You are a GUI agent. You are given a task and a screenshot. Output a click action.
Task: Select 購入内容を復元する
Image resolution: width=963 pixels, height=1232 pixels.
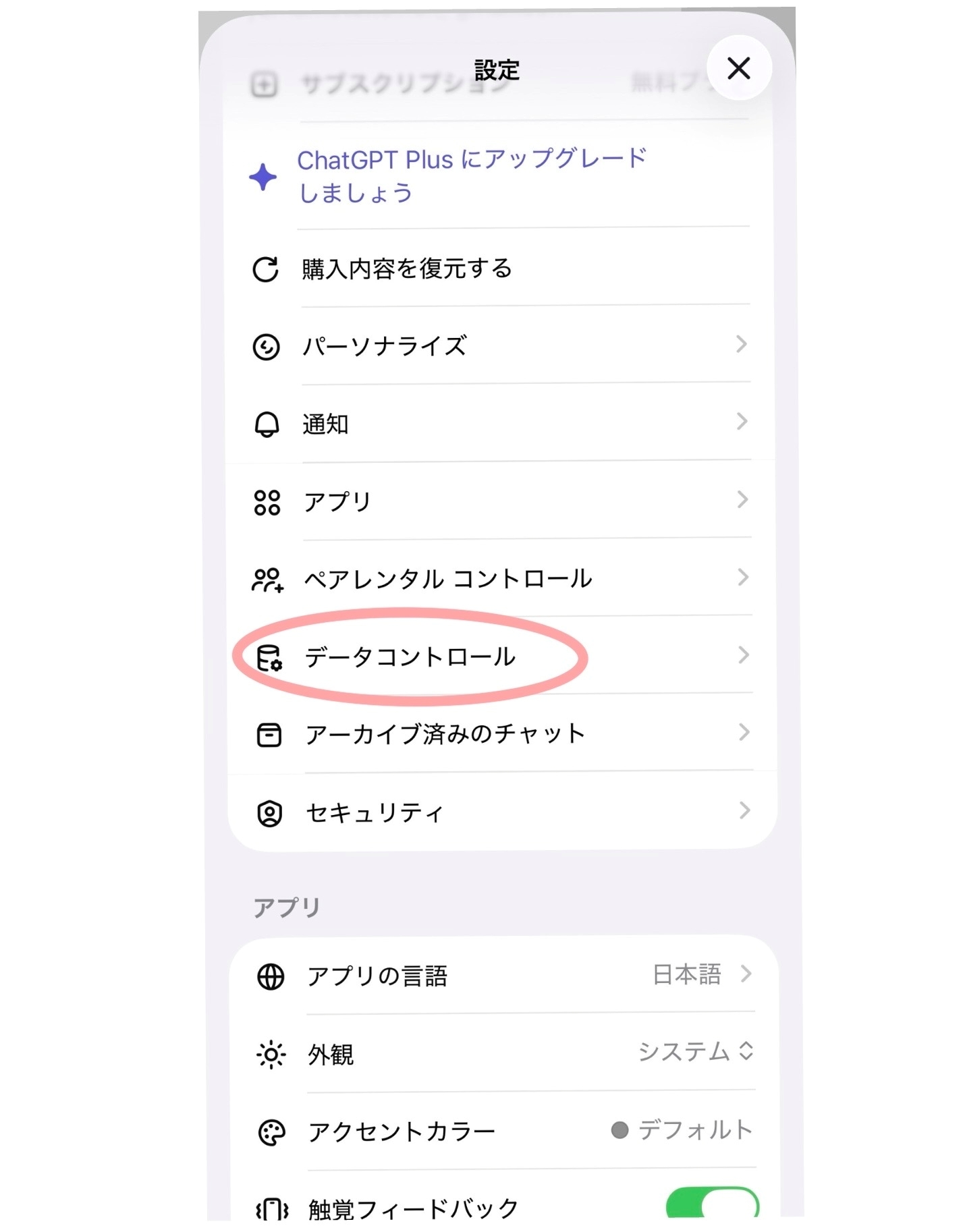coord(406,269)
